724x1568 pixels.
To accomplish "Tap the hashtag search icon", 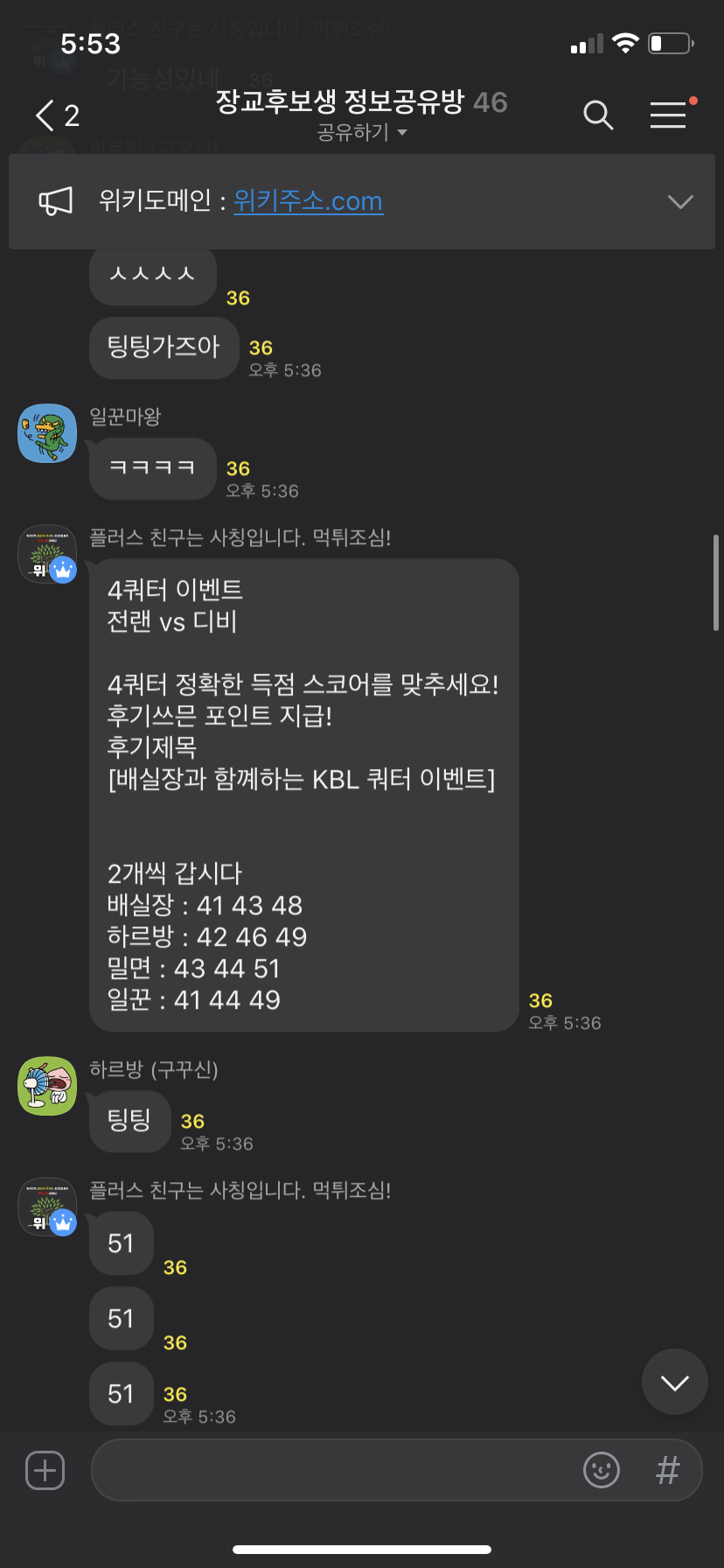I will (x=667, y=1470).
